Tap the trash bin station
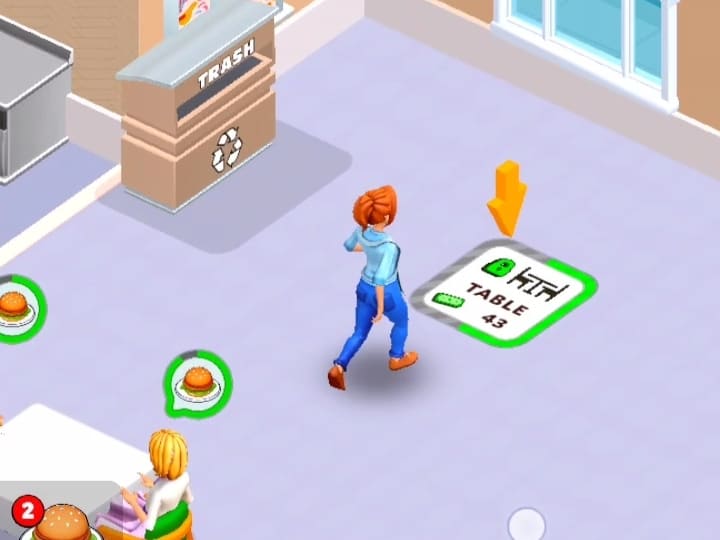This screenshot has height=540, width=720. click(200, 118)
